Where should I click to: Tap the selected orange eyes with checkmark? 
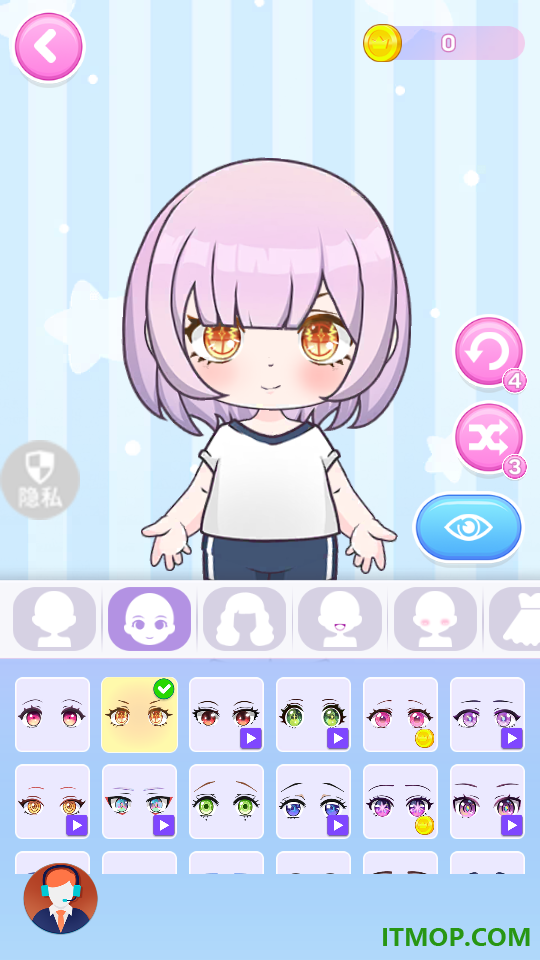coord(140,714)
